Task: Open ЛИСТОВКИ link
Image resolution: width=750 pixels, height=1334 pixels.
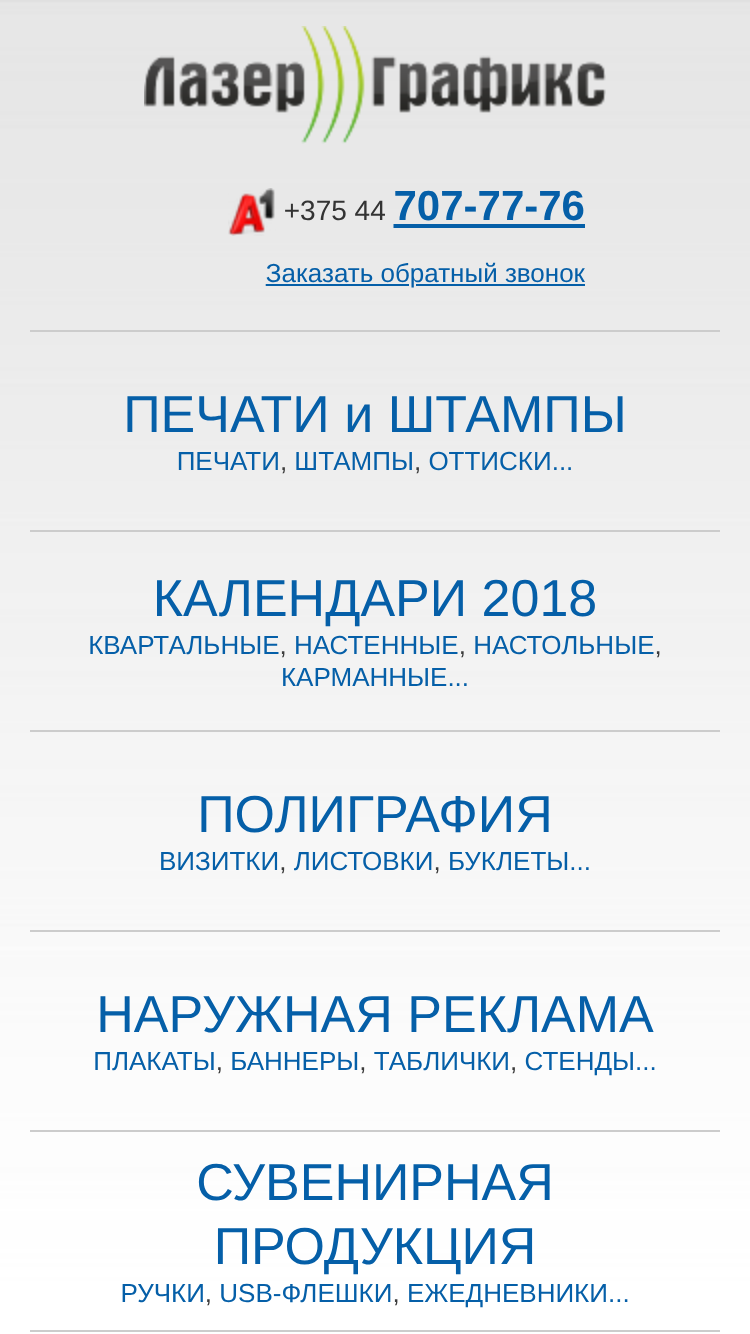Action: pos(363,861)
